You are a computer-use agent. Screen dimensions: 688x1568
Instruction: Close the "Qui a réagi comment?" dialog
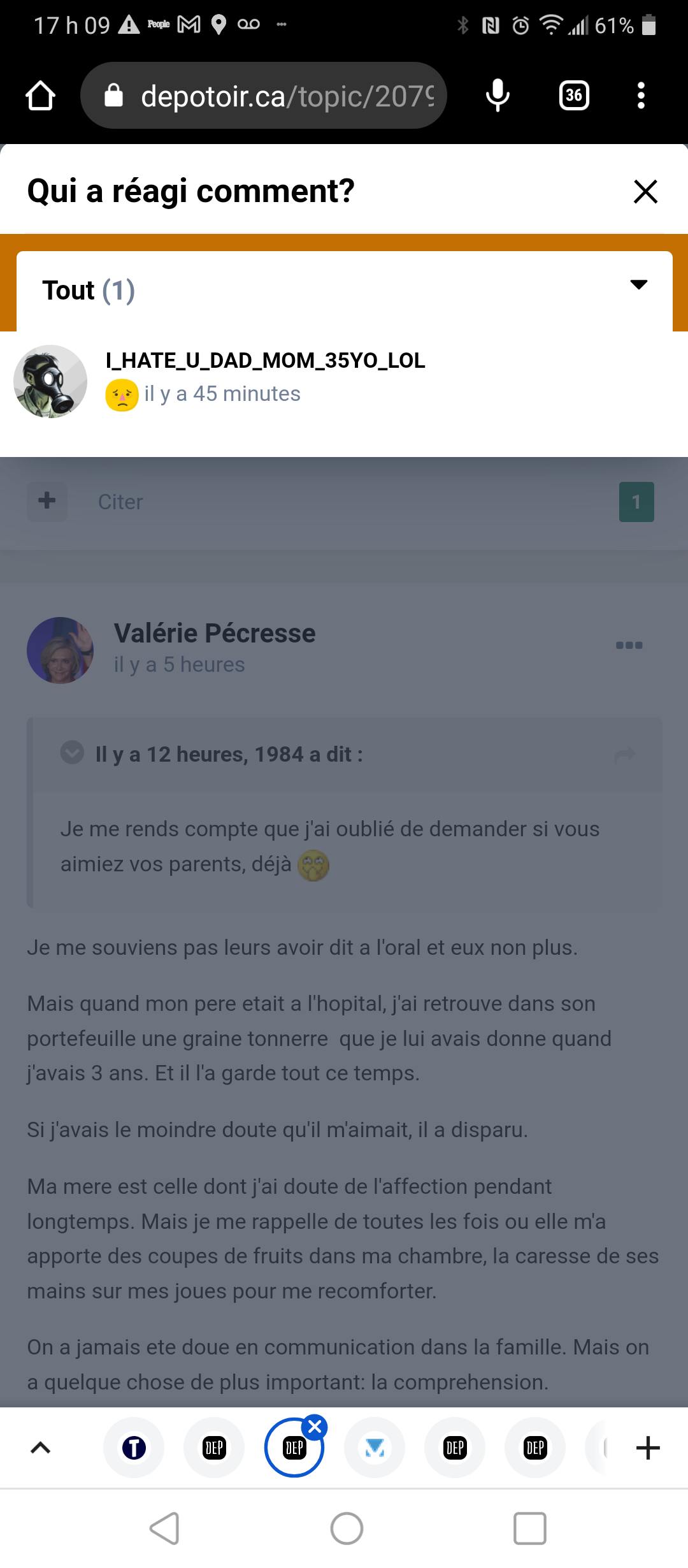(645, 191)
